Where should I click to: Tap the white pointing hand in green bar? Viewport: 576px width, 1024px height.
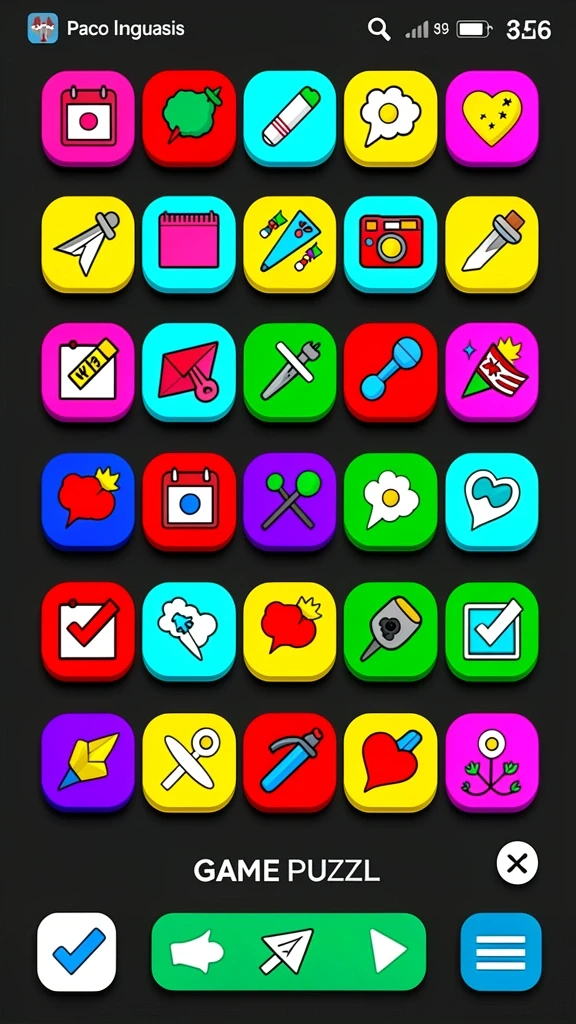pyautogui.click(x=197, y=952)
